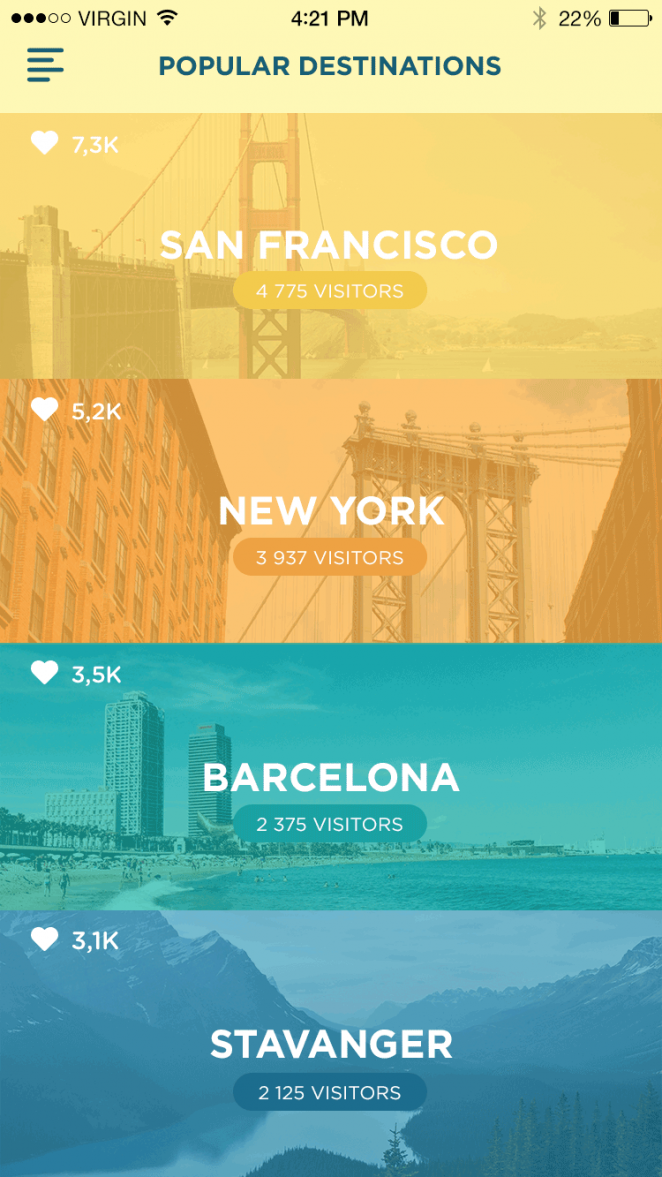Viewport: 662px width, 1177px height.
Task: View the New York destination card
Action: pyautogui.click(x=330, y=511)
